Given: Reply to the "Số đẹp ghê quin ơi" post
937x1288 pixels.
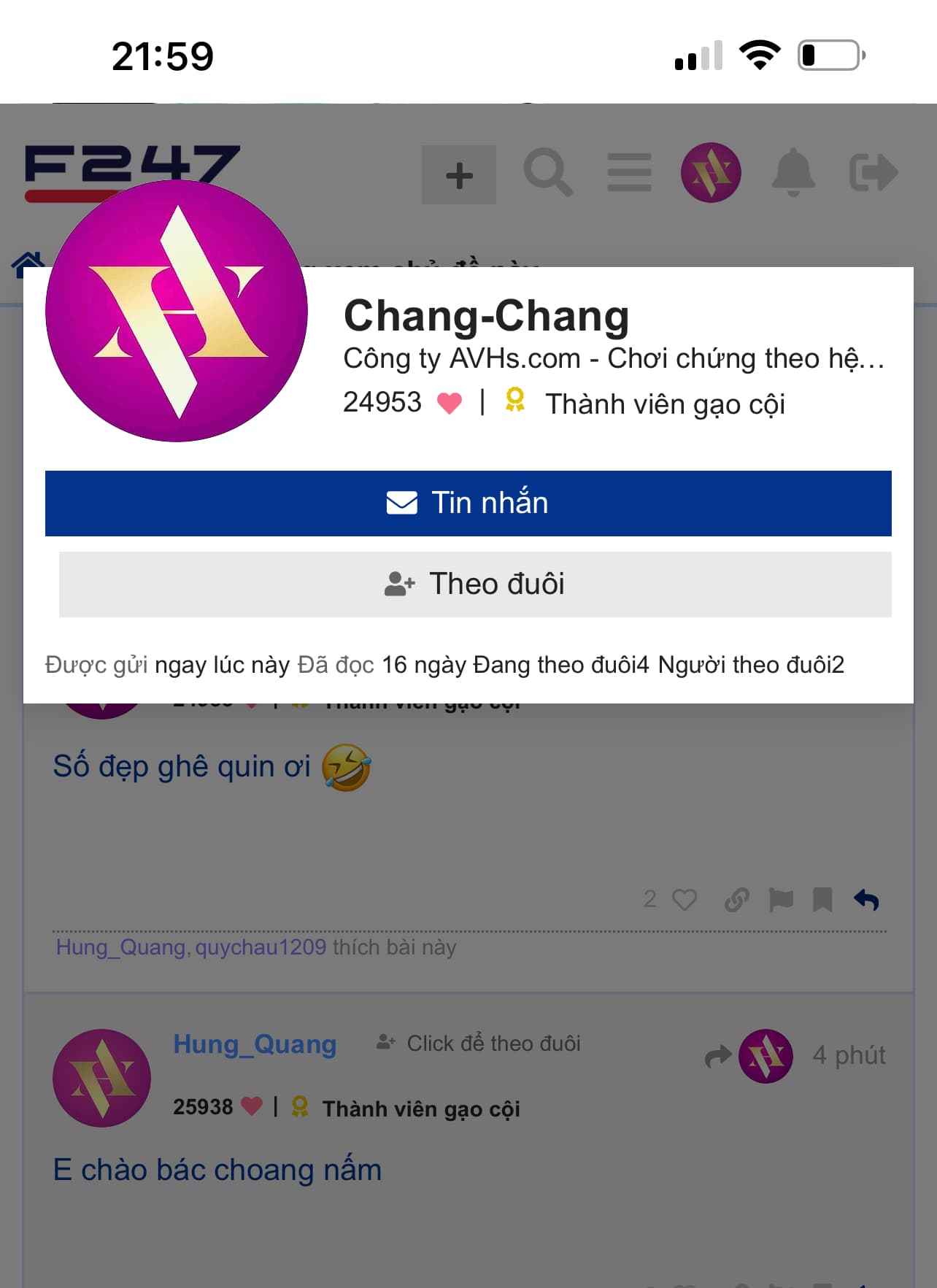Looking at the screenshot, I should [x=866, y=900].
